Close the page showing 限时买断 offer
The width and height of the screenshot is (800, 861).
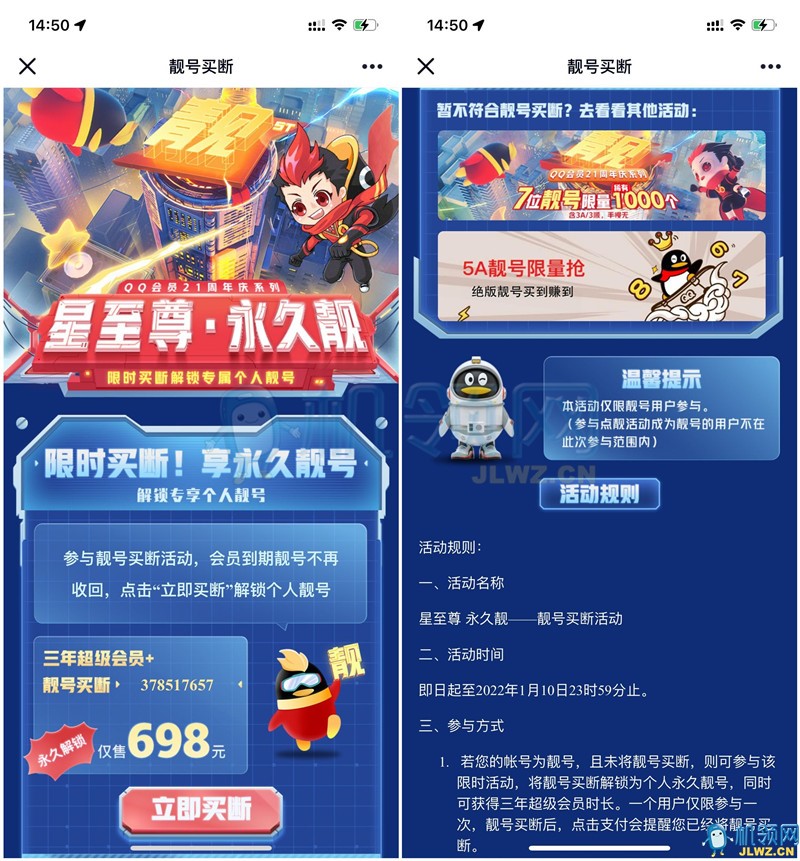click(27, 66)
